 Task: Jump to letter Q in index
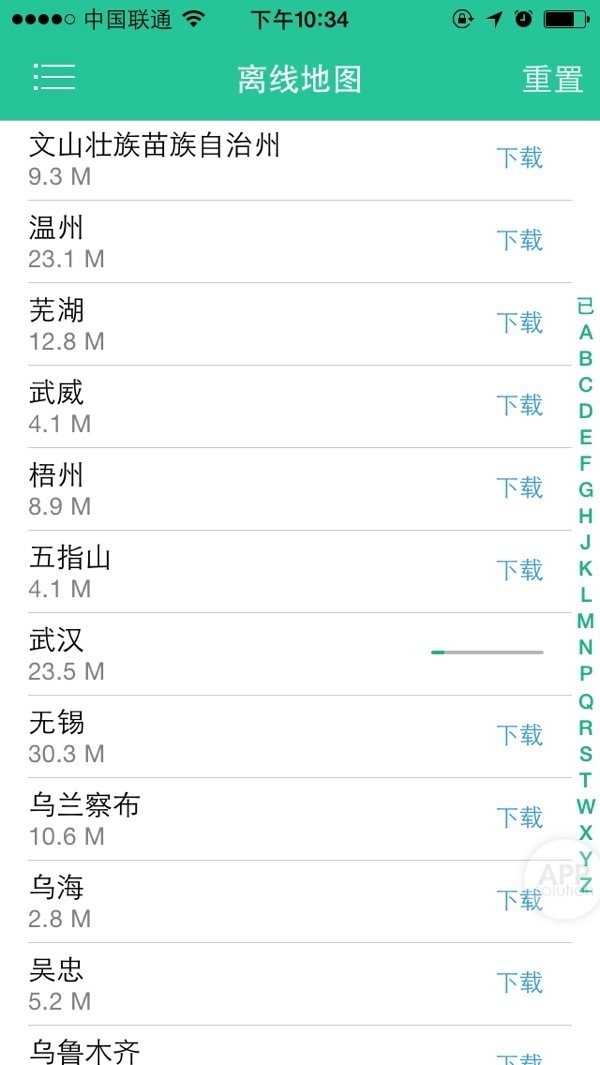(586, 701)
